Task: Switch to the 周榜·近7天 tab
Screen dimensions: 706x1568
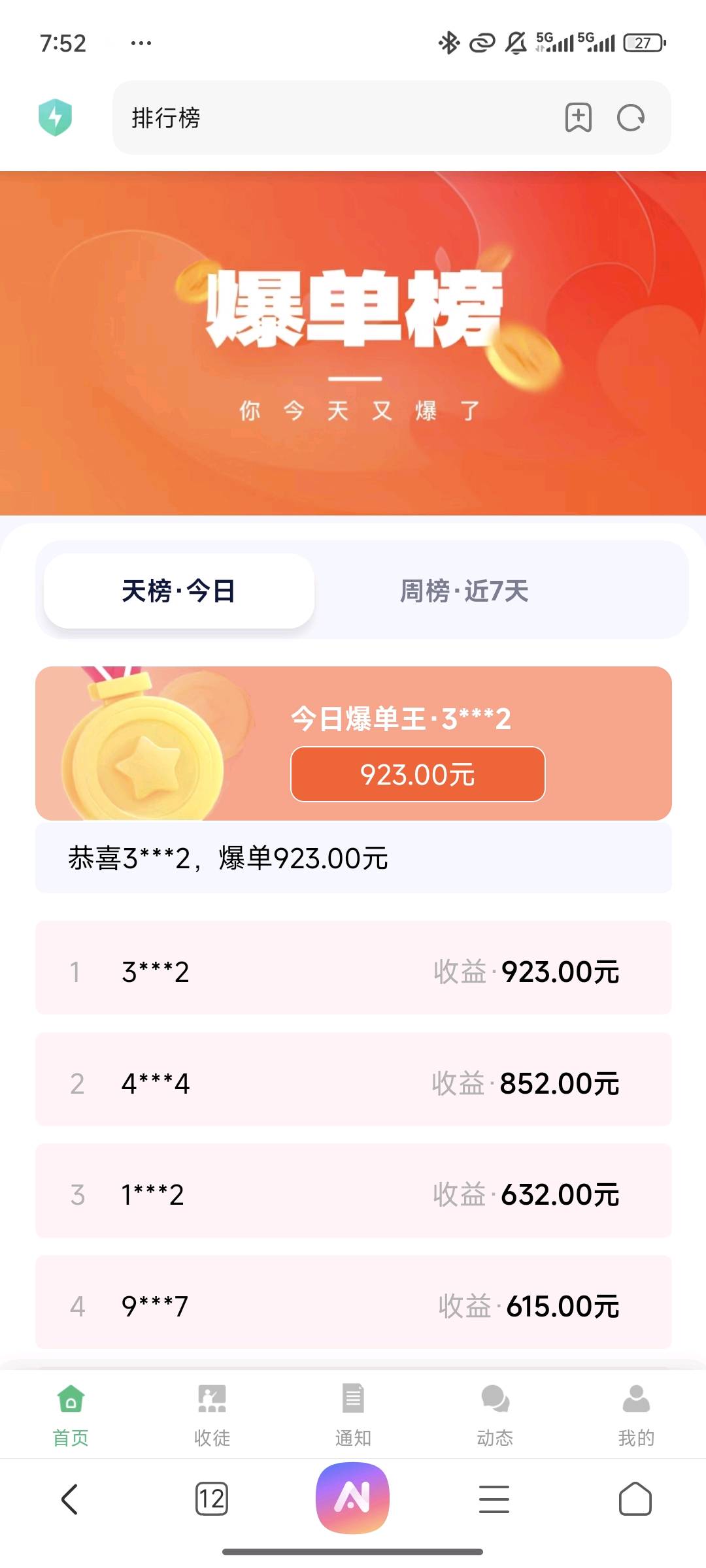Action: (x=464, y=591)
